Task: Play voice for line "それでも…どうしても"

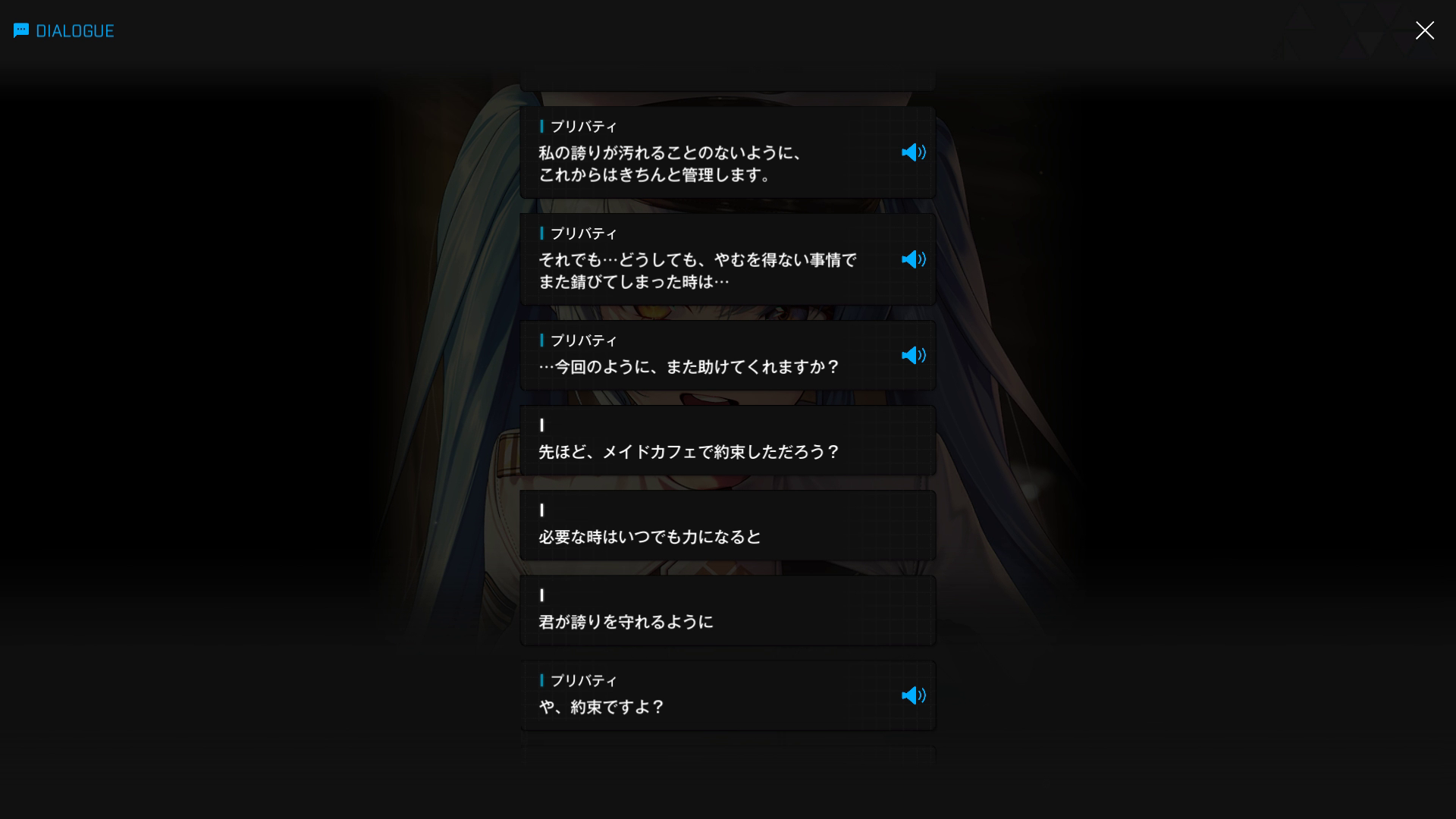Action: [x=913, y=259]
